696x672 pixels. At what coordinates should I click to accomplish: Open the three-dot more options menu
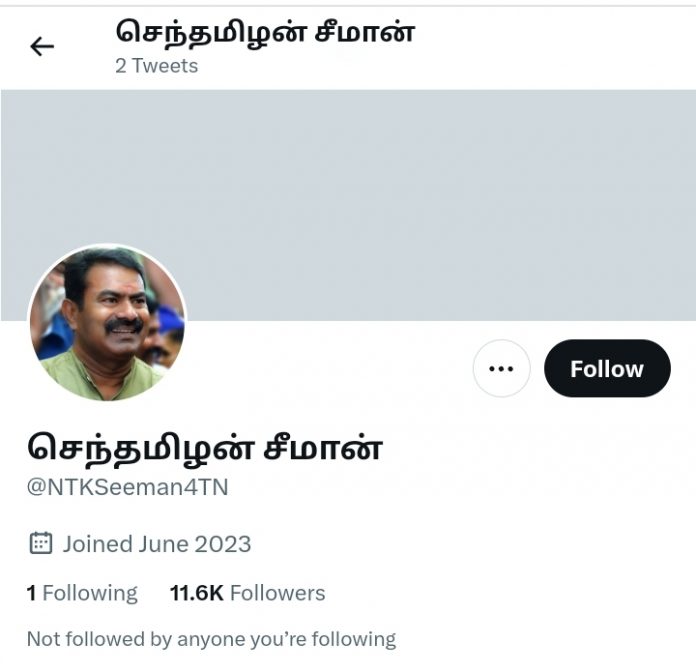(501, 369)
